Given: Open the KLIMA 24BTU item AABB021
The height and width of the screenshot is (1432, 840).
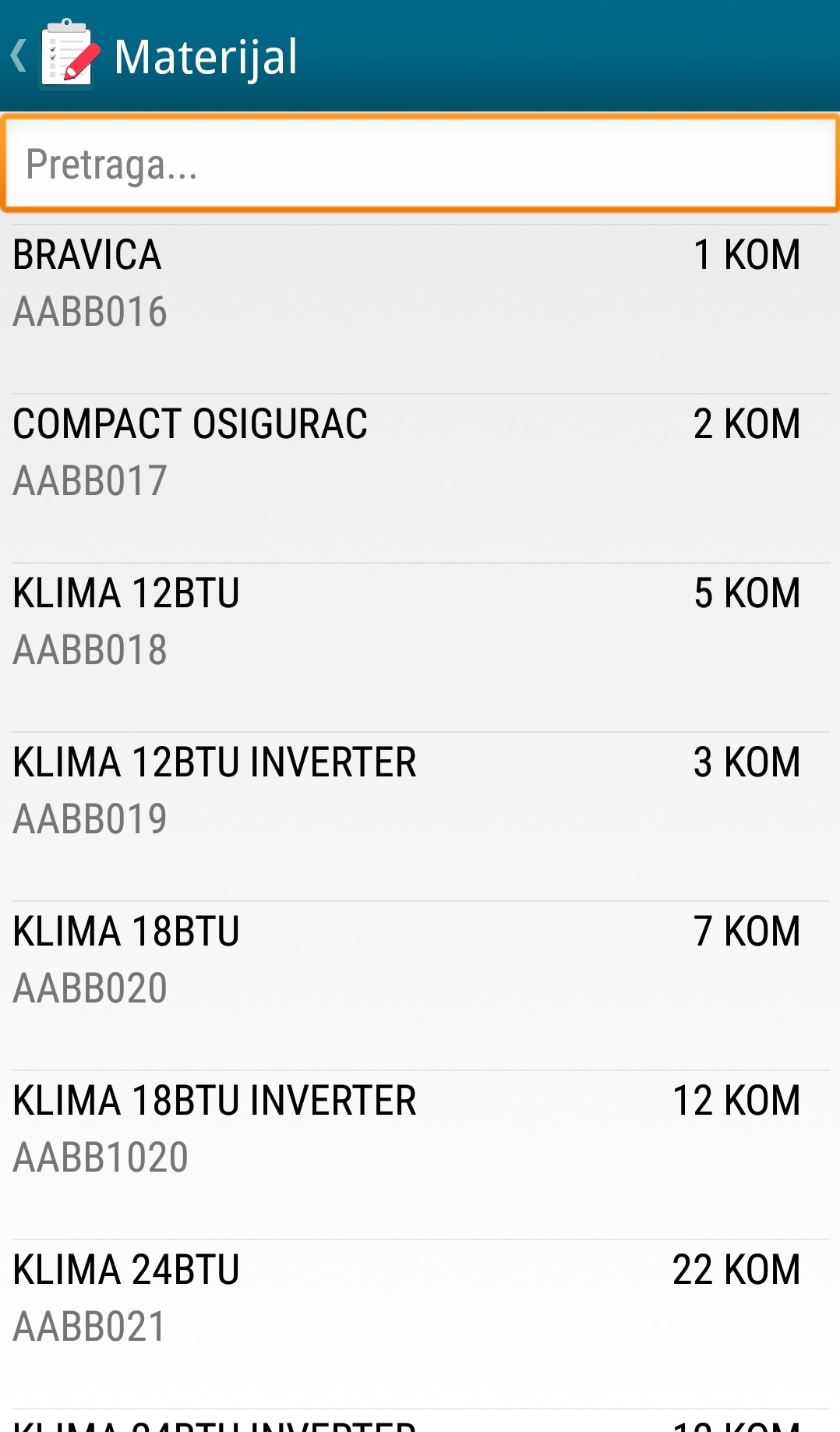Looking at the screenshot, I should click(421, 1324).
